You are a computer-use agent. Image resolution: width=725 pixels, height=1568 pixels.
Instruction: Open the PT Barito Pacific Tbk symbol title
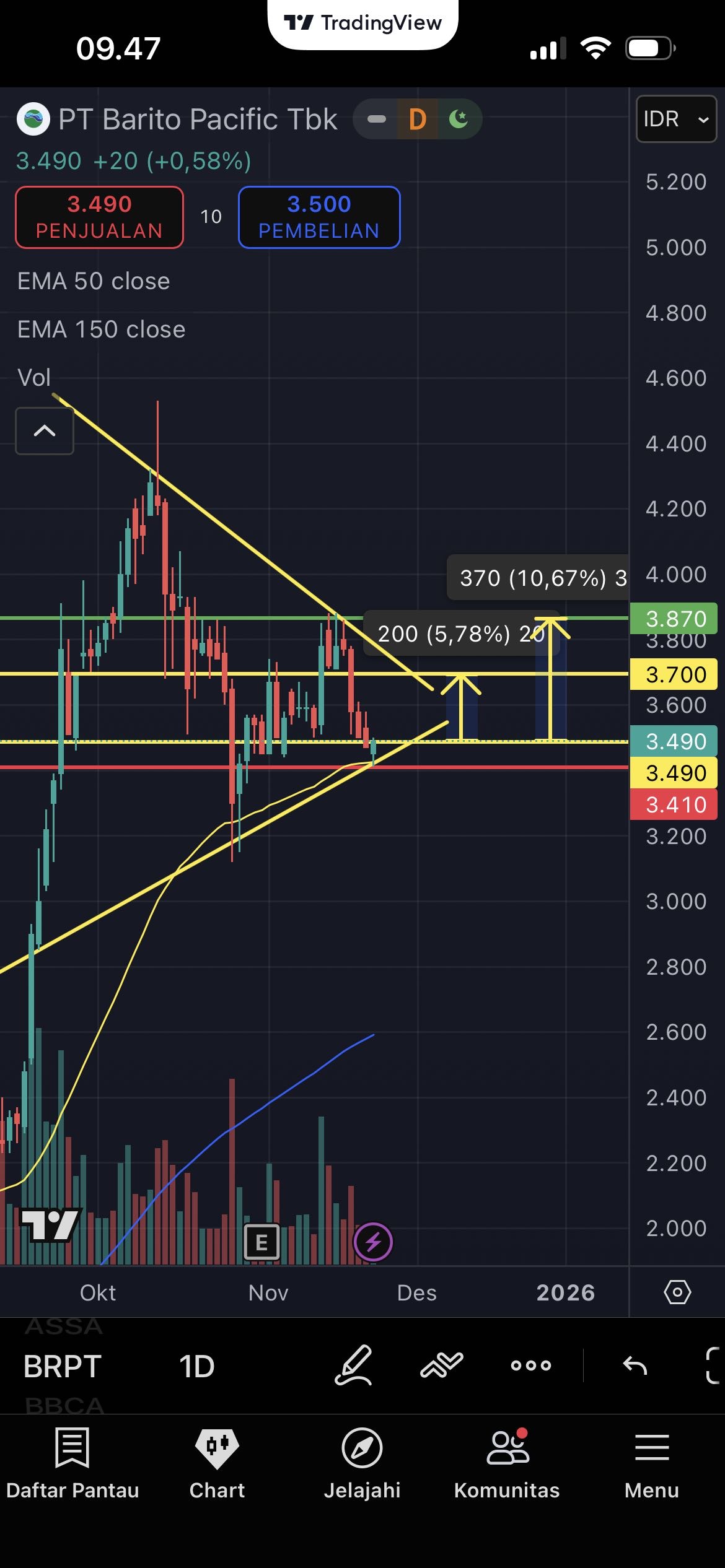[197, 120]
